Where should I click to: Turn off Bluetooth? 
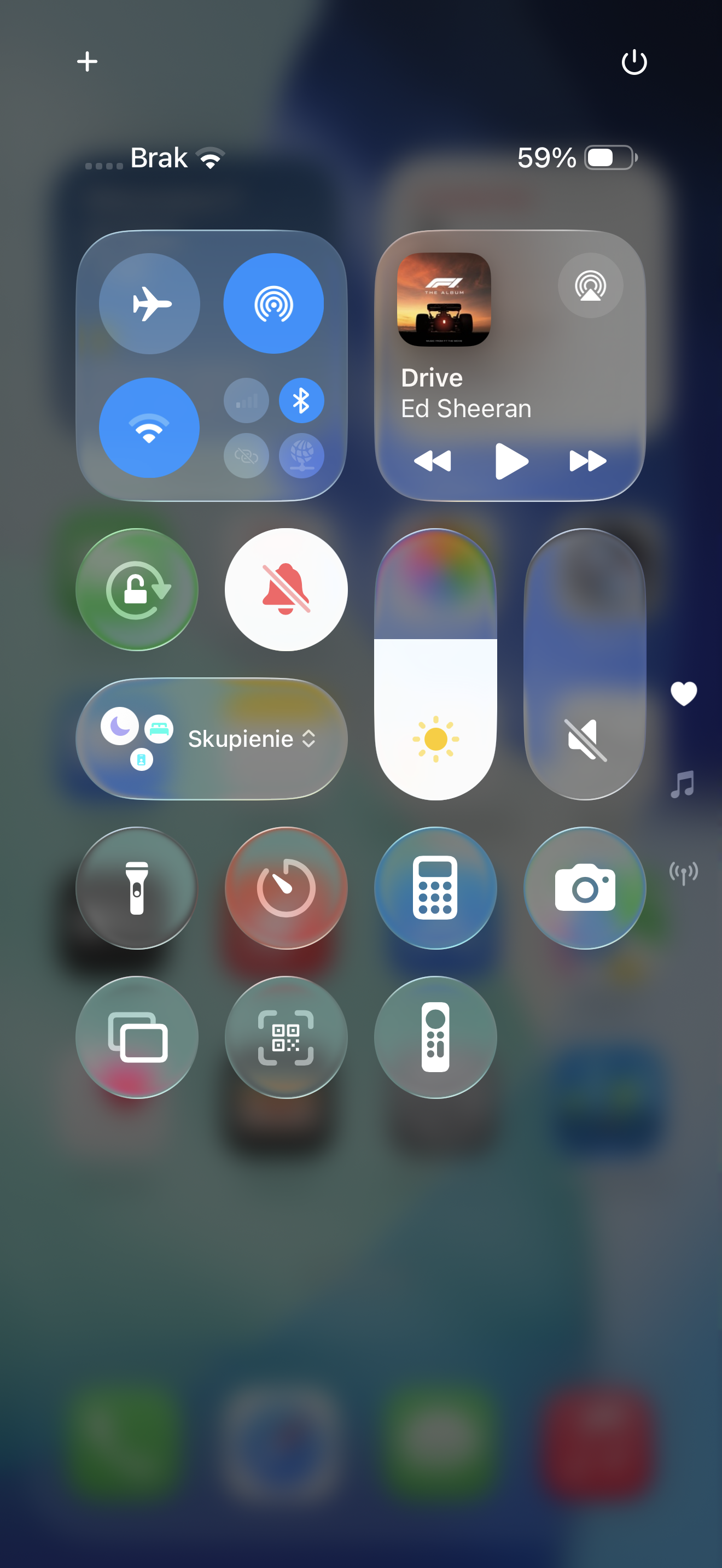coord(301,401)
